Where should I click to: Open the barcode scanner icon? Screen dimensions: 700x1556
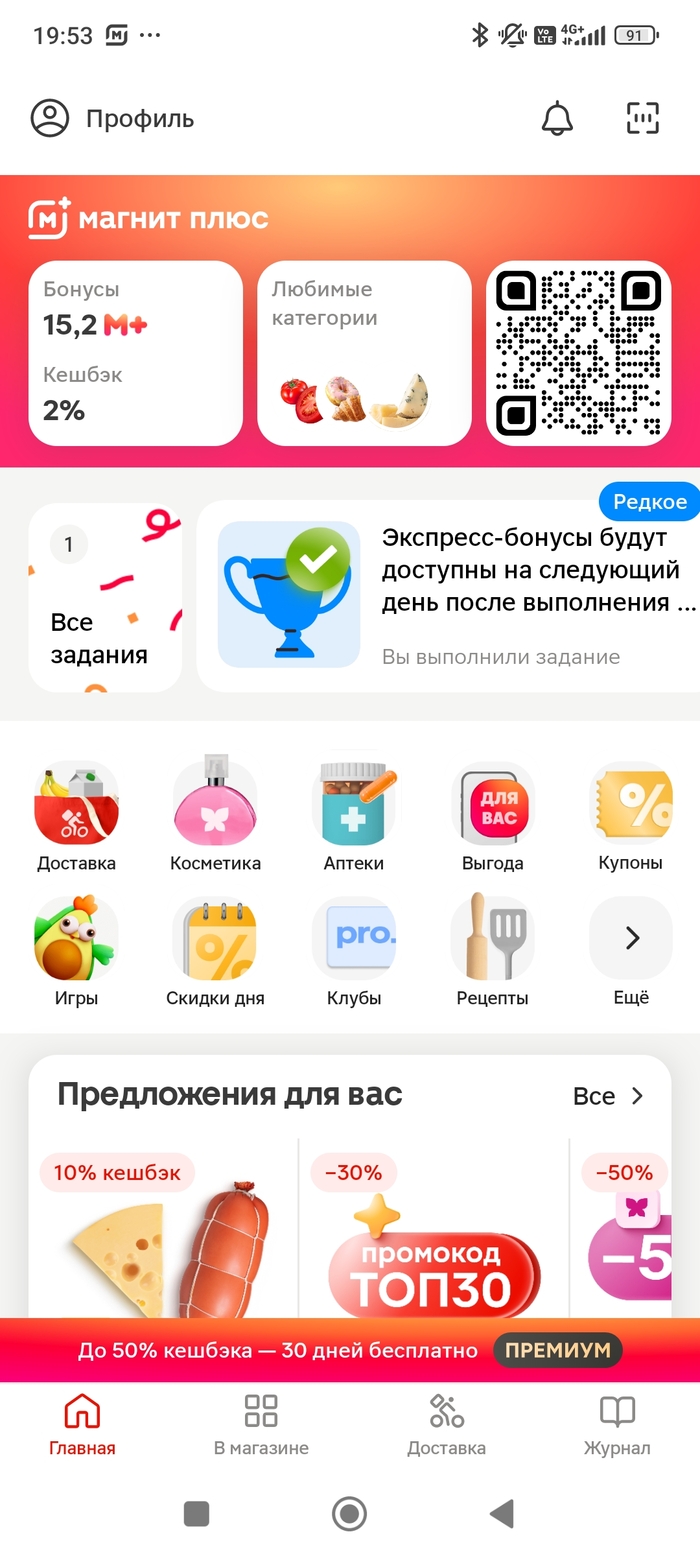[x=643, y=119]
